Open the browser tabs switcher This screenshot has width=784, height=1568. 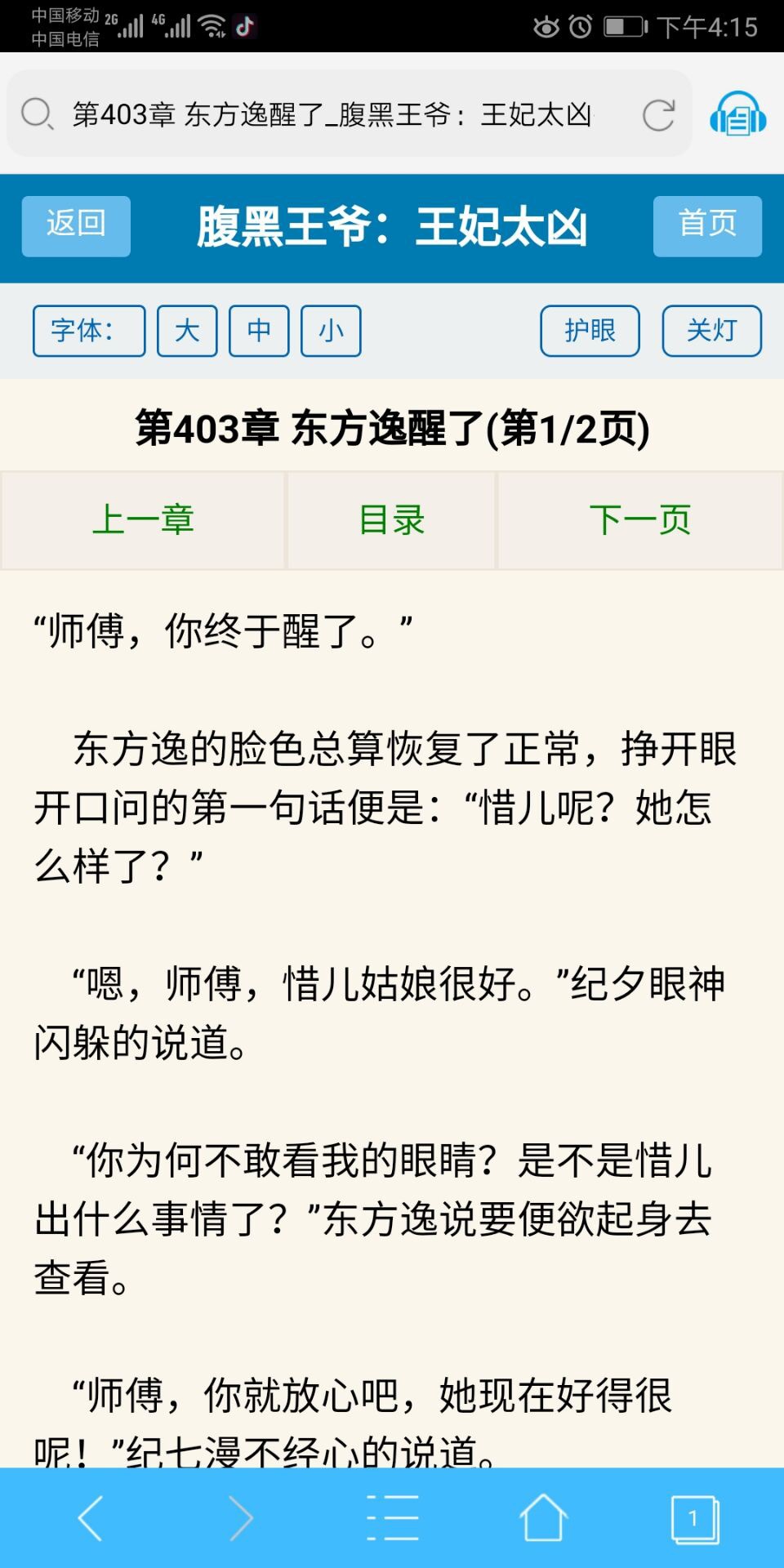point(695,1519)
